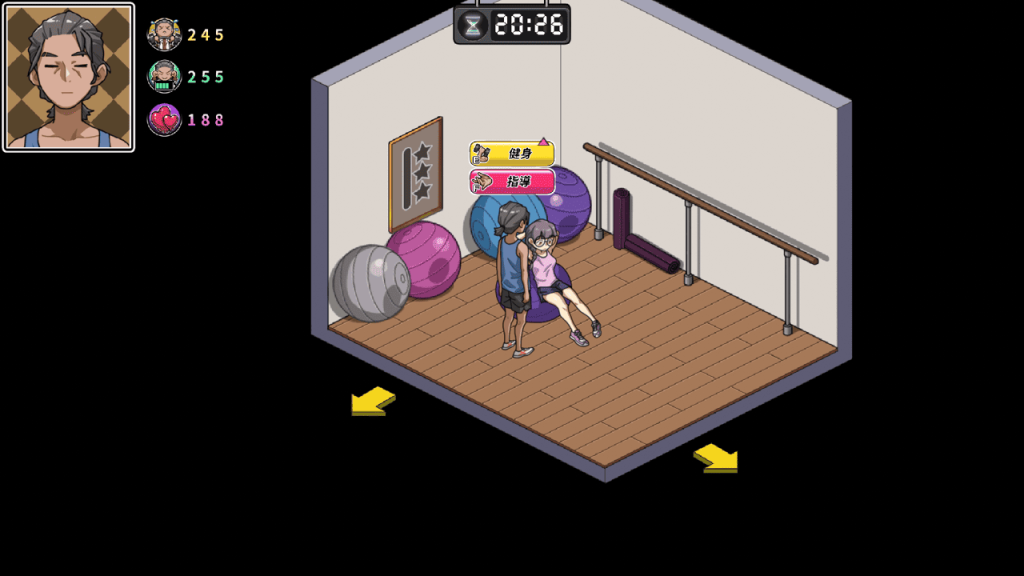The image size is (1024, 576).
Task: Select the yellow 健身 workout action
Action: pyautogui.click(x=511, y=153)
